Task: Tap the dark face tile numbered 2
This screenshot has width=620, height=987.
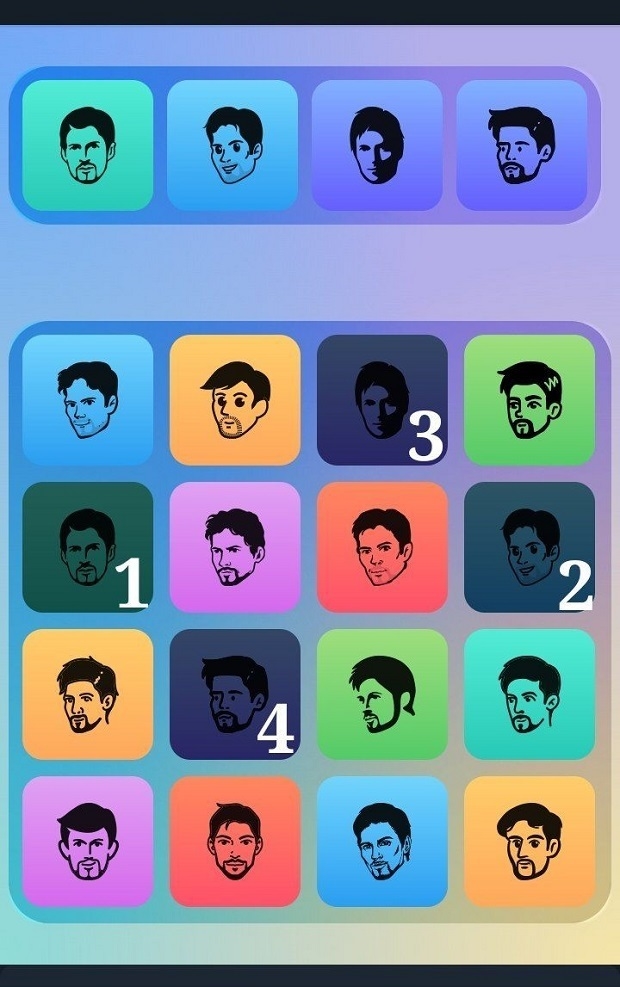Action: [529, 547]
